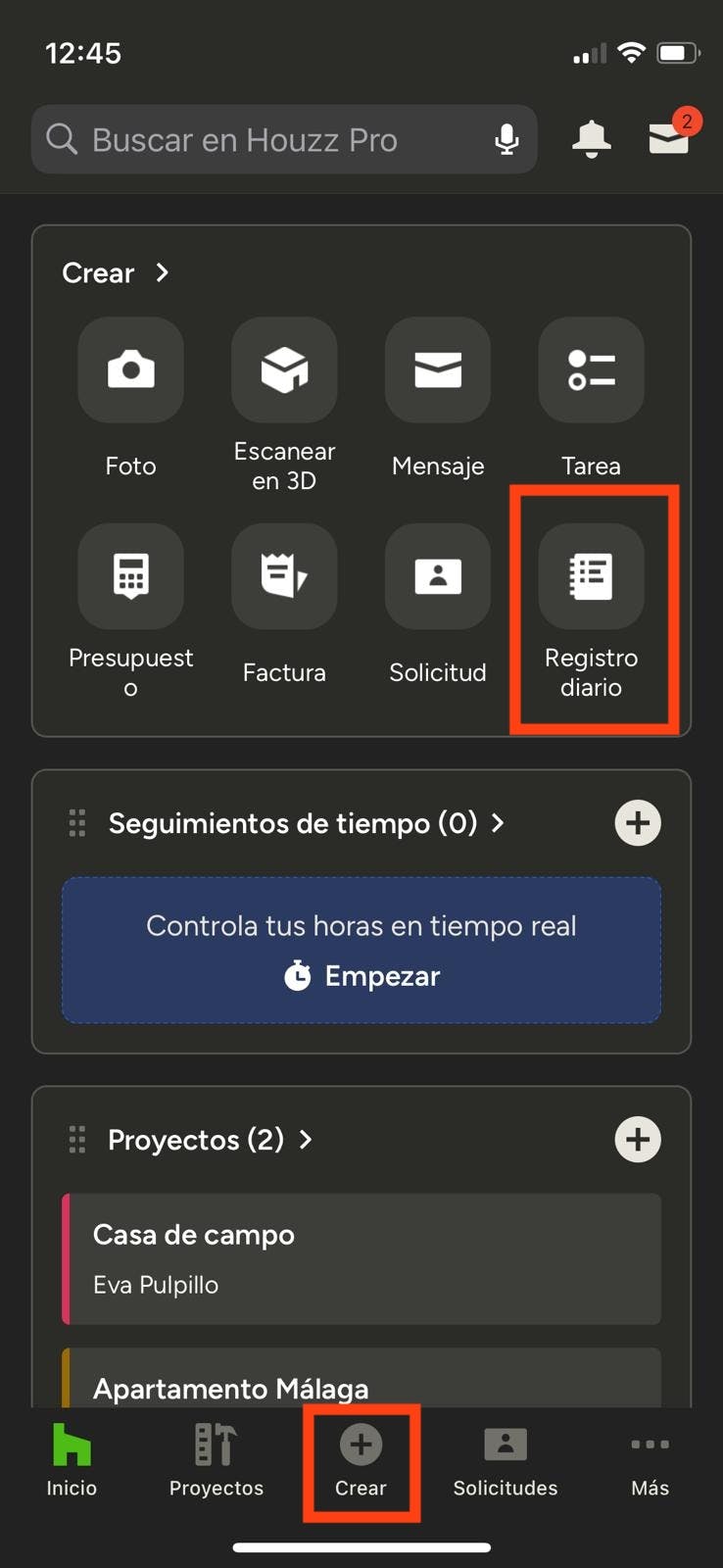Open the Más tab
Image resolution: width=723 pixels, height=1568 pixels.
point(650,1460)
